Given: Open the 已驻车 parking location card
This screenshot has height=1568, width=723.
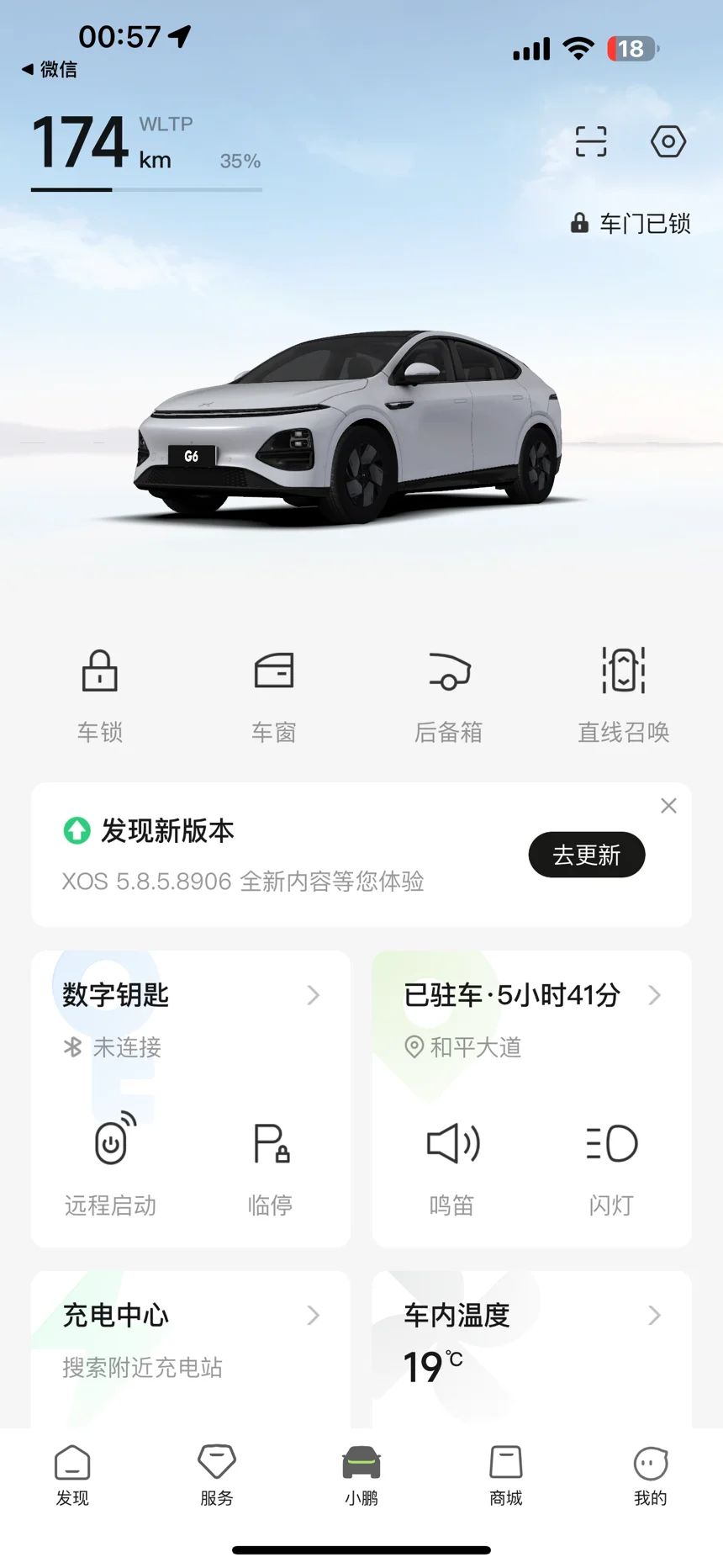Looking at the screenshot, I should point(531,995).
